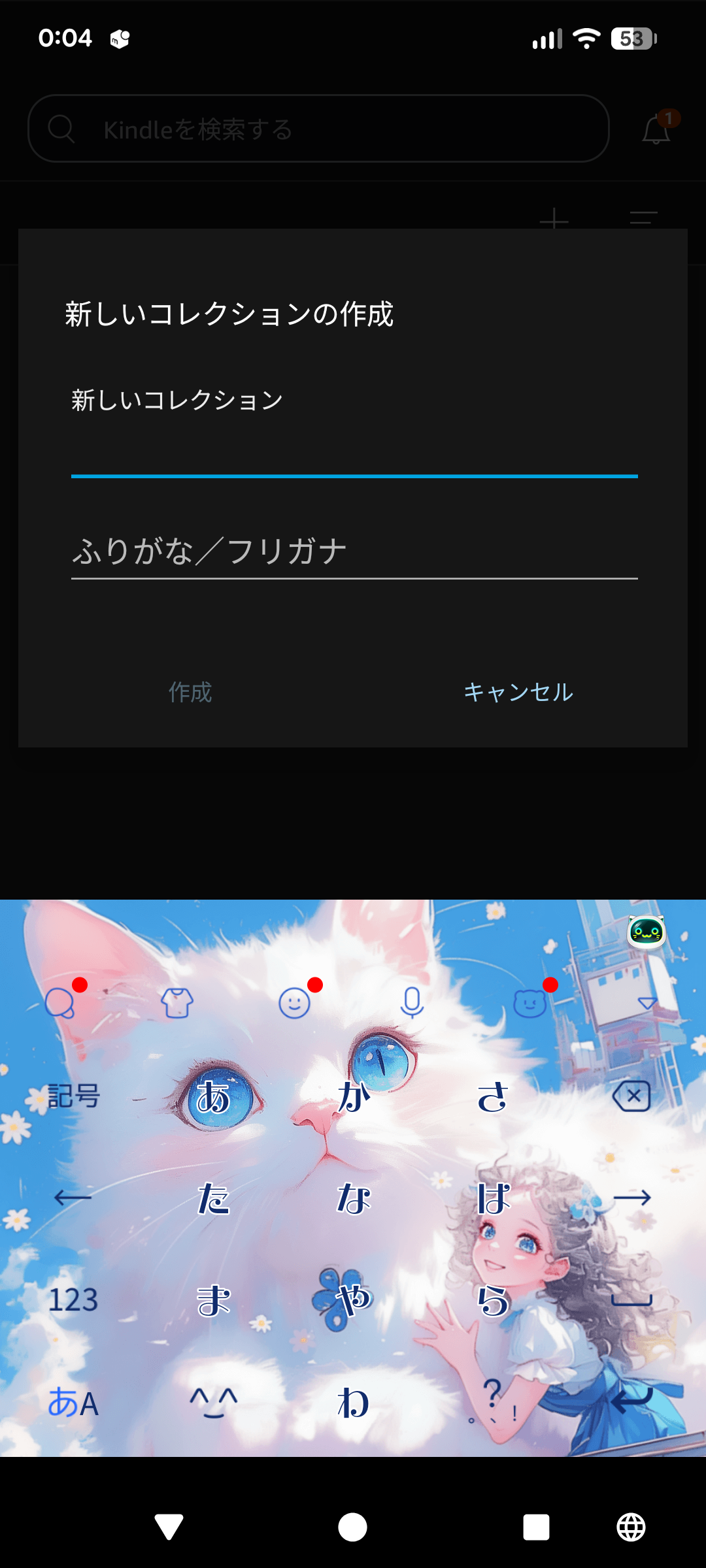Tap the 作成 button

tap(190, 692)
